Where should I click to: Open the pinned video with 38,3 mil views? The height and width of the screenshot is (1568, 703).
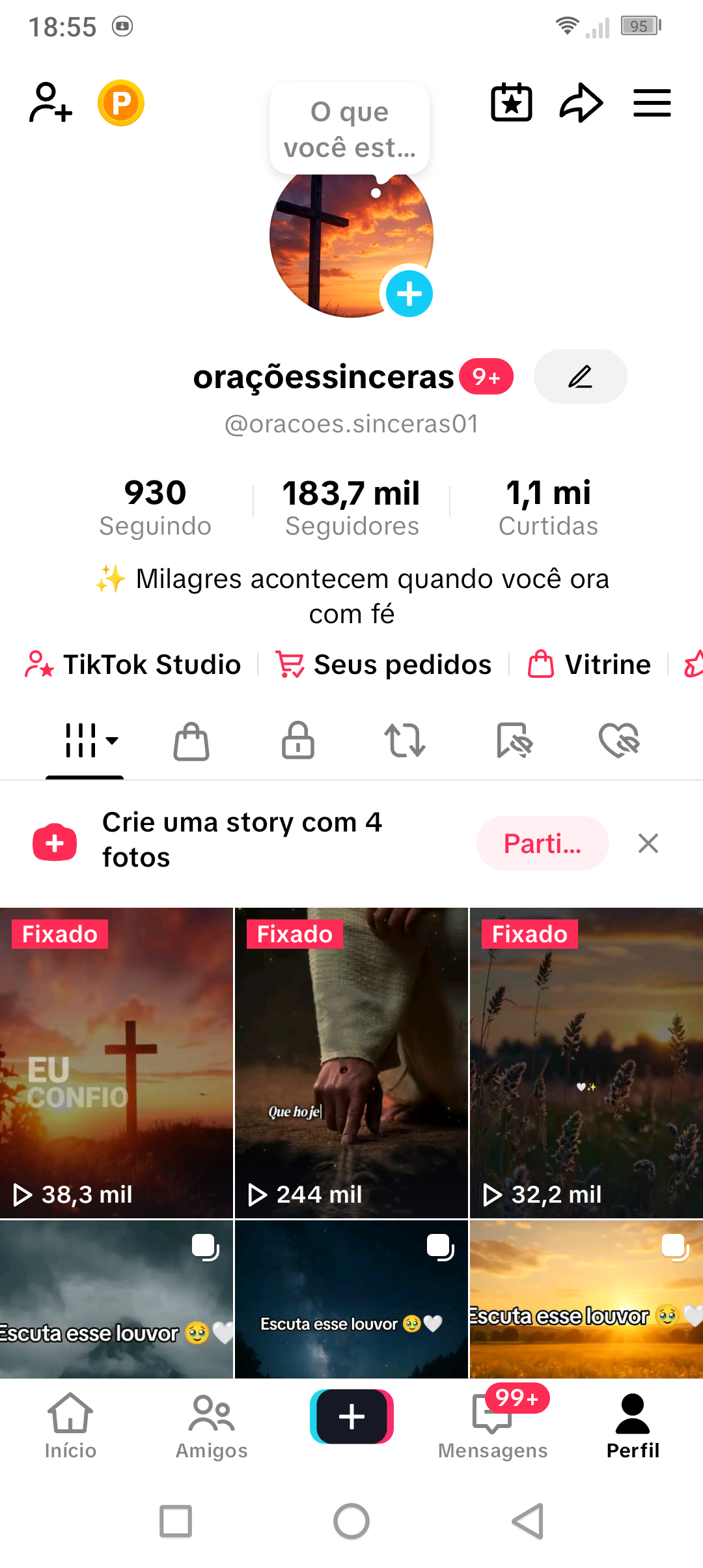(117, 1063)
